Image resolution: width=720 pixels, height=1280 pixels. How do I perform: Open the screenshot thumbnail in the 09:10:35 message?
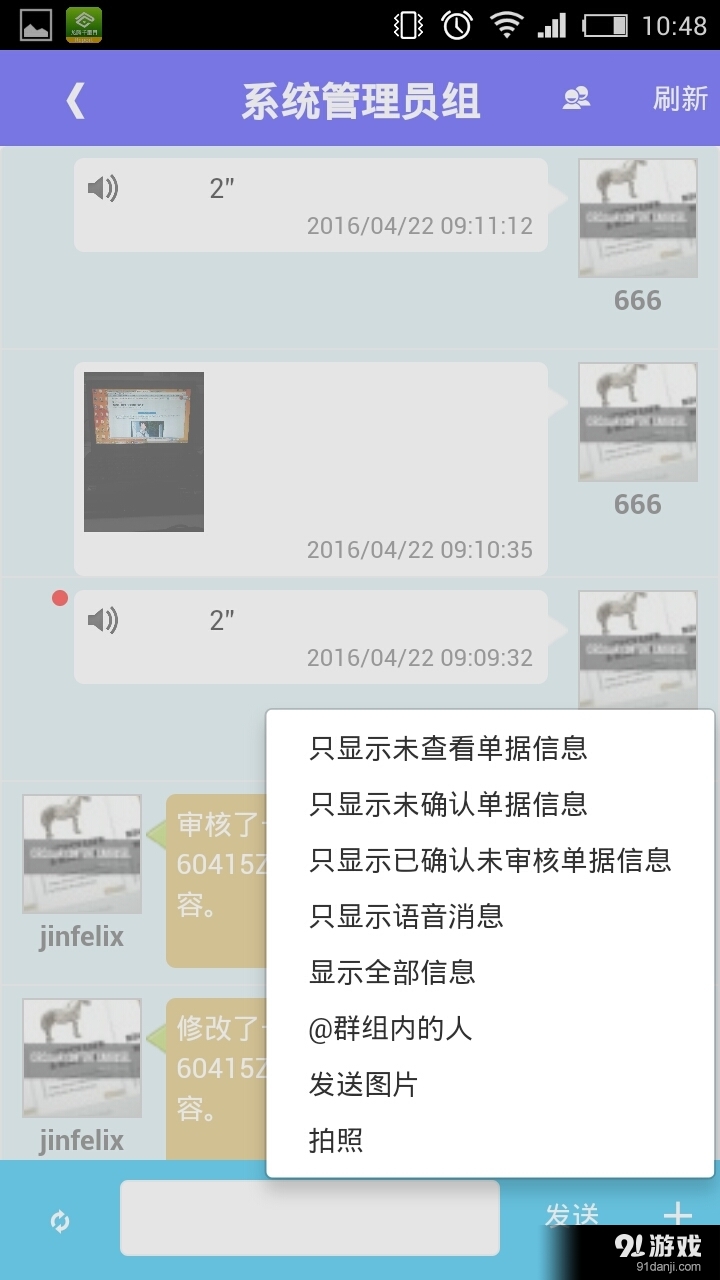coord(143,450)
